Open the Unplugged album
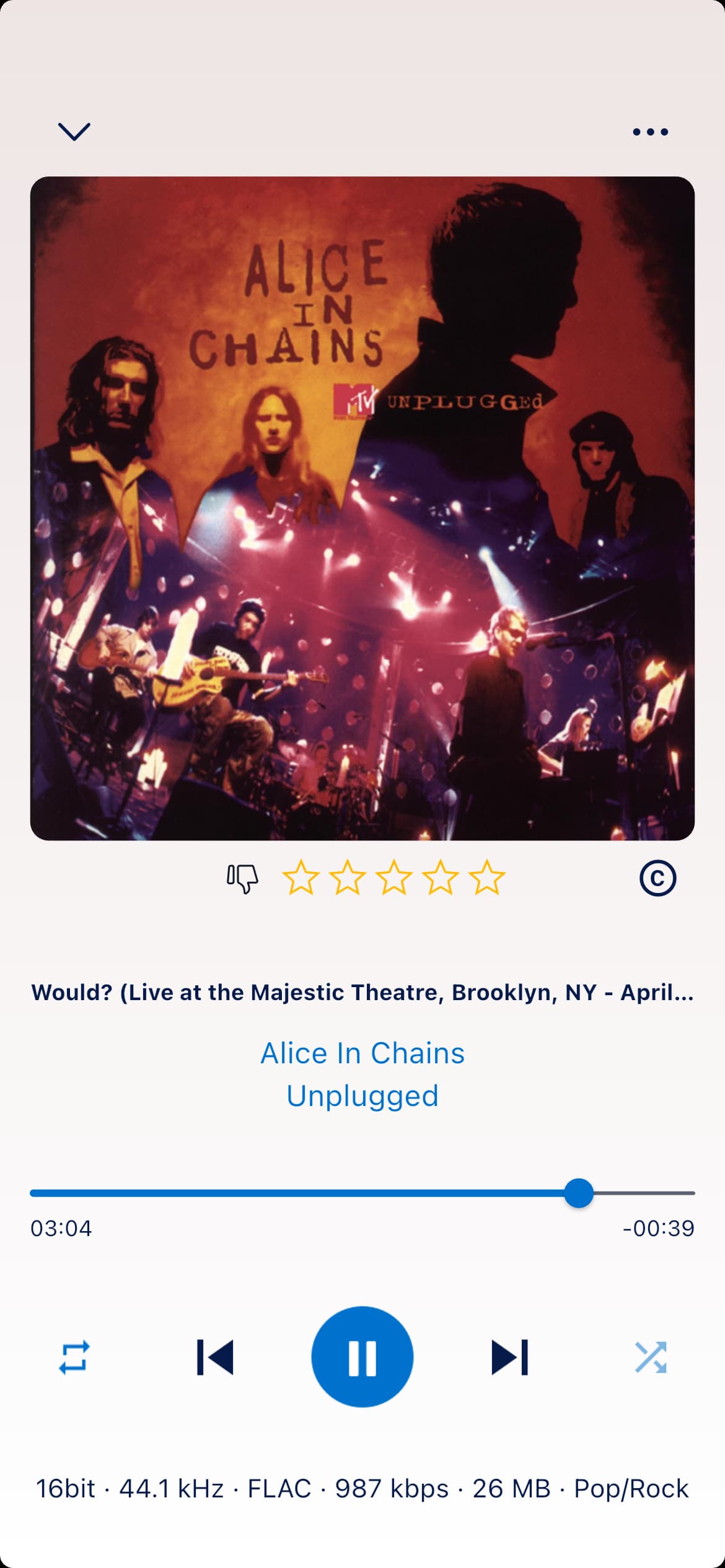The height and width of the screenshot is (1568, 725). pos(362,1095)
